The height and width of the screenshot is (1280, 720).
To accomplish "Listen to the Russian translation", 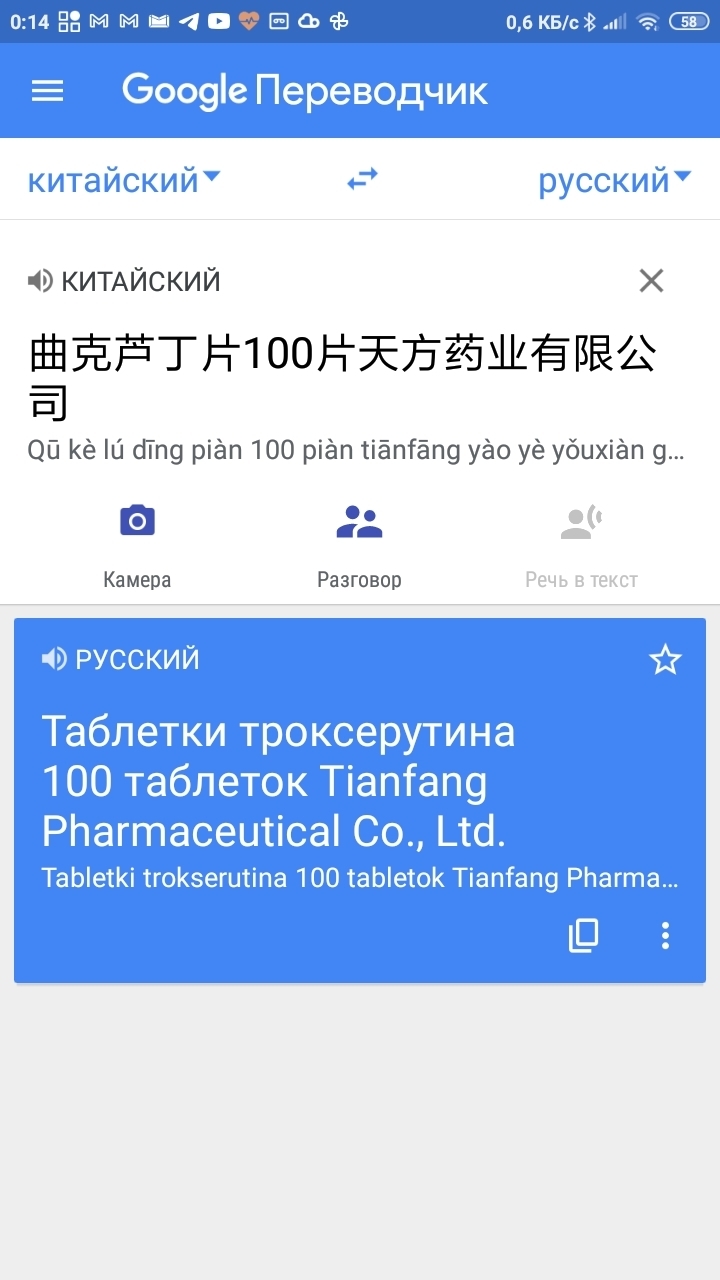I will click(54, 659).
